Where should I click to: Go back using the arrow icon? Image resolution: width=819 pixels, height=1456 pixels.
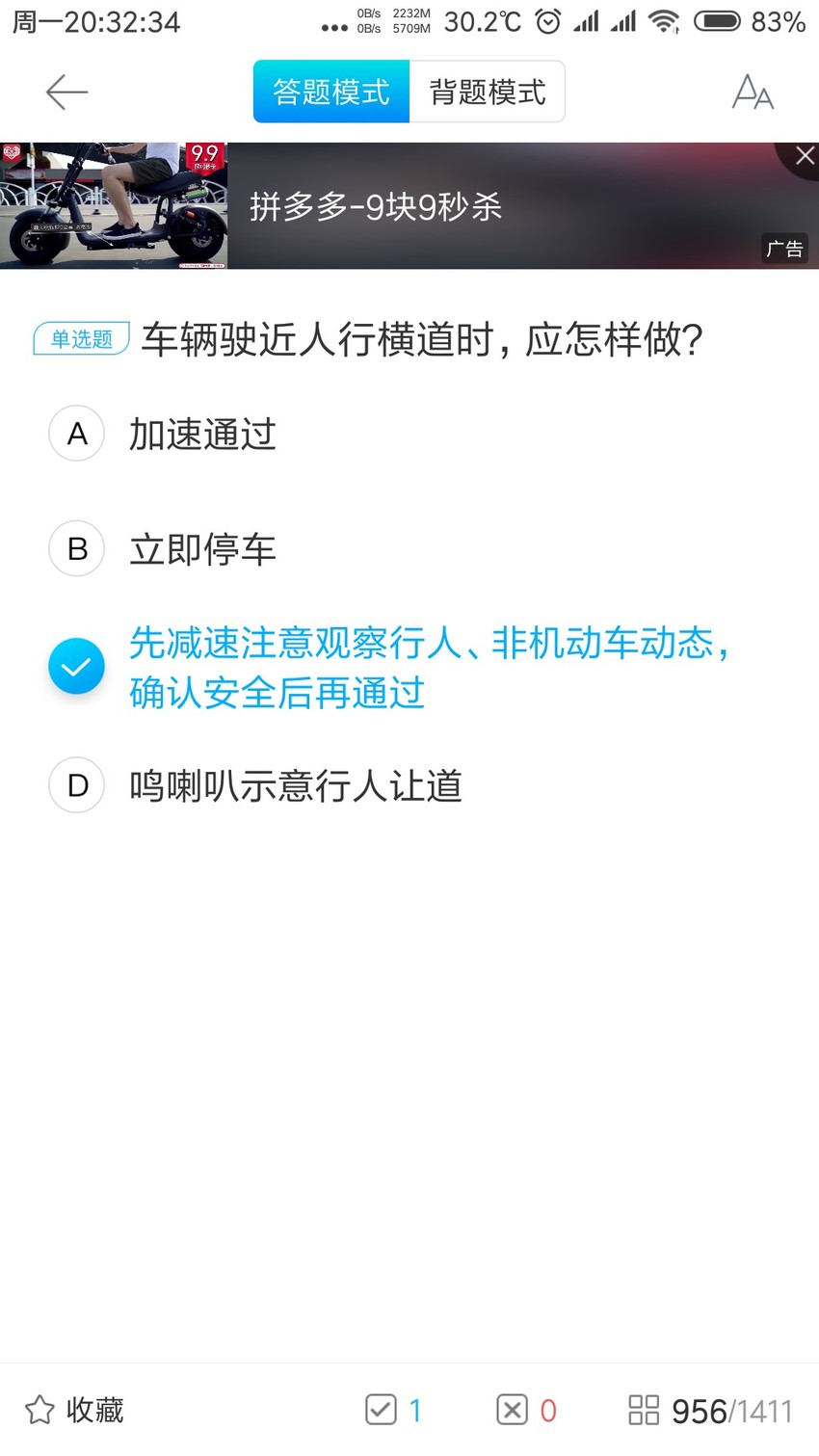[x=66, y=92]
